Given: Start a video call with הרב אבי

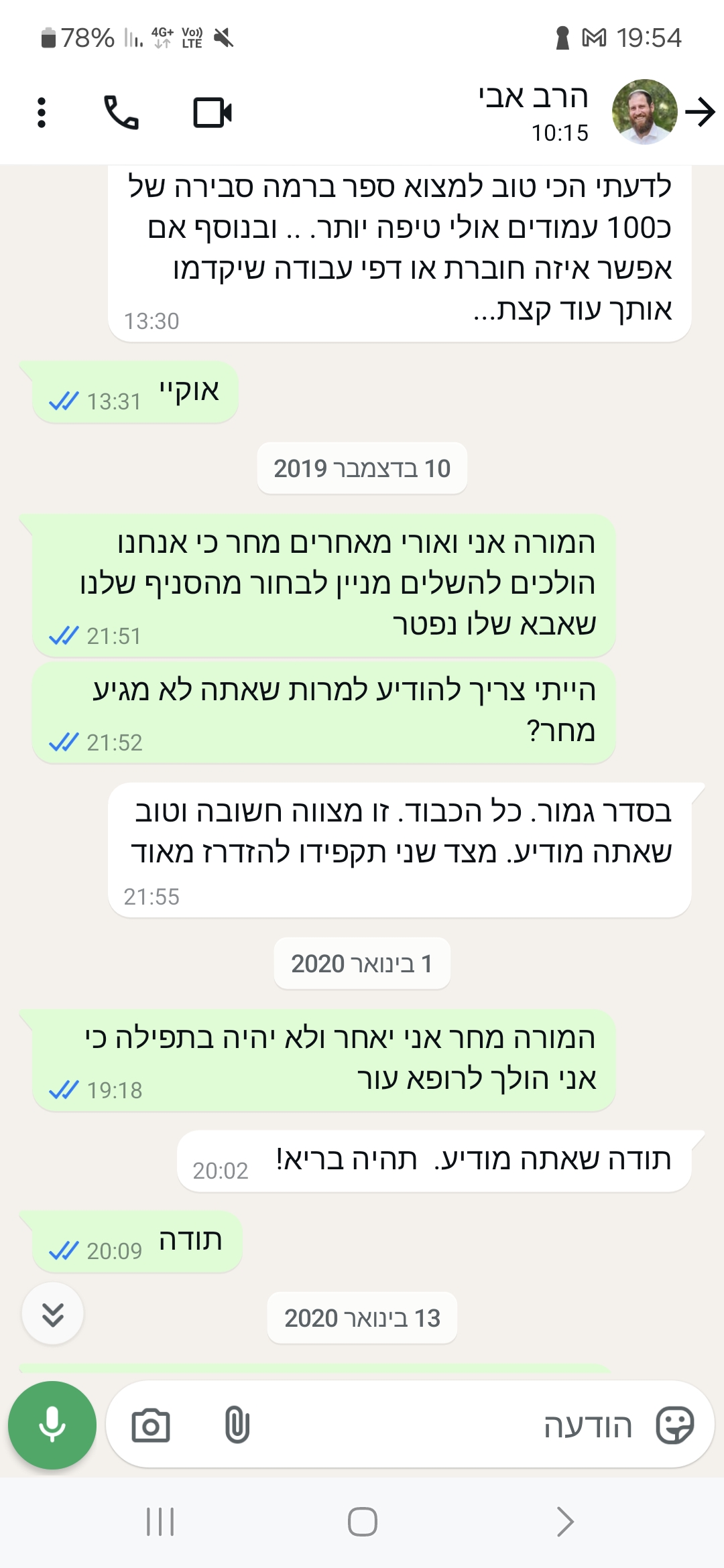Looking at the screenshot, I should coord(213,113).
